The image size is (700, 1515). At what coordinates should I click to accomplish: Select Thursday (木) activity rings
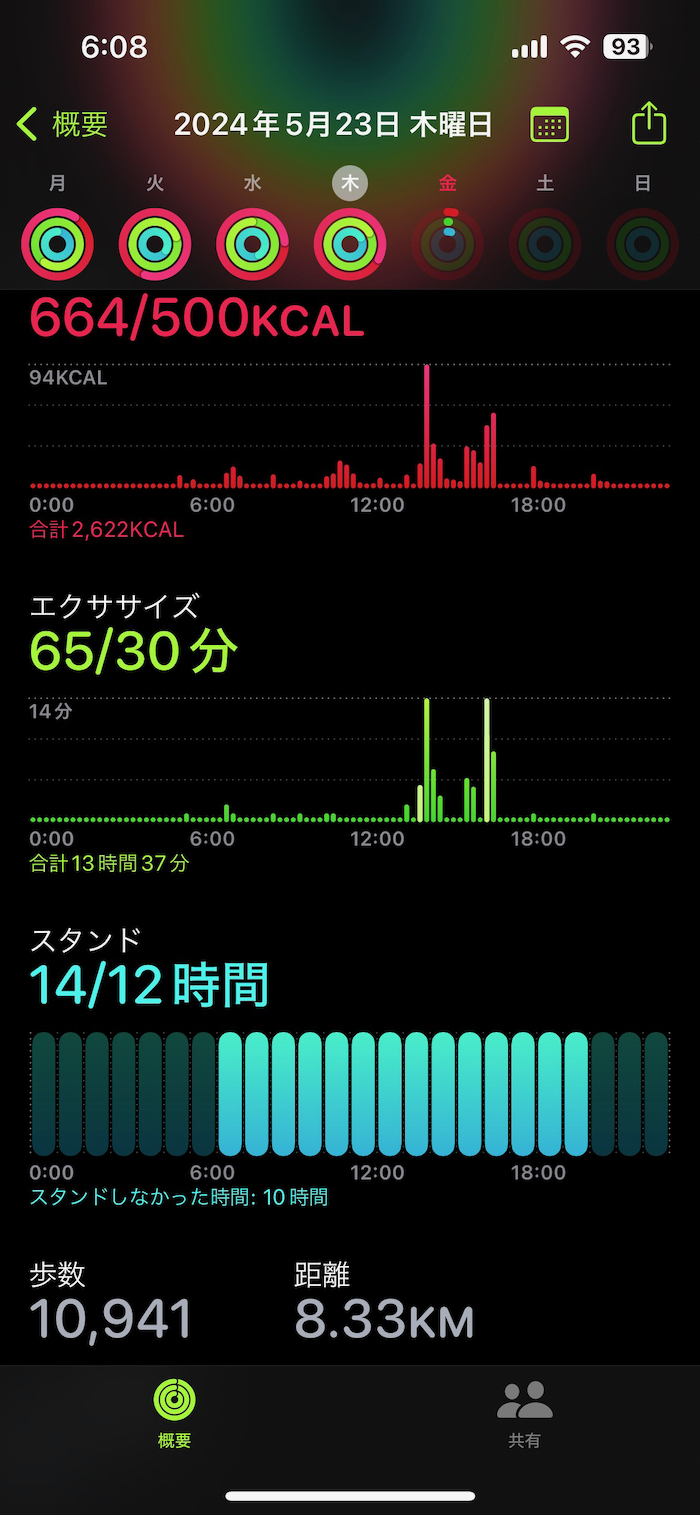coord(350,243)
